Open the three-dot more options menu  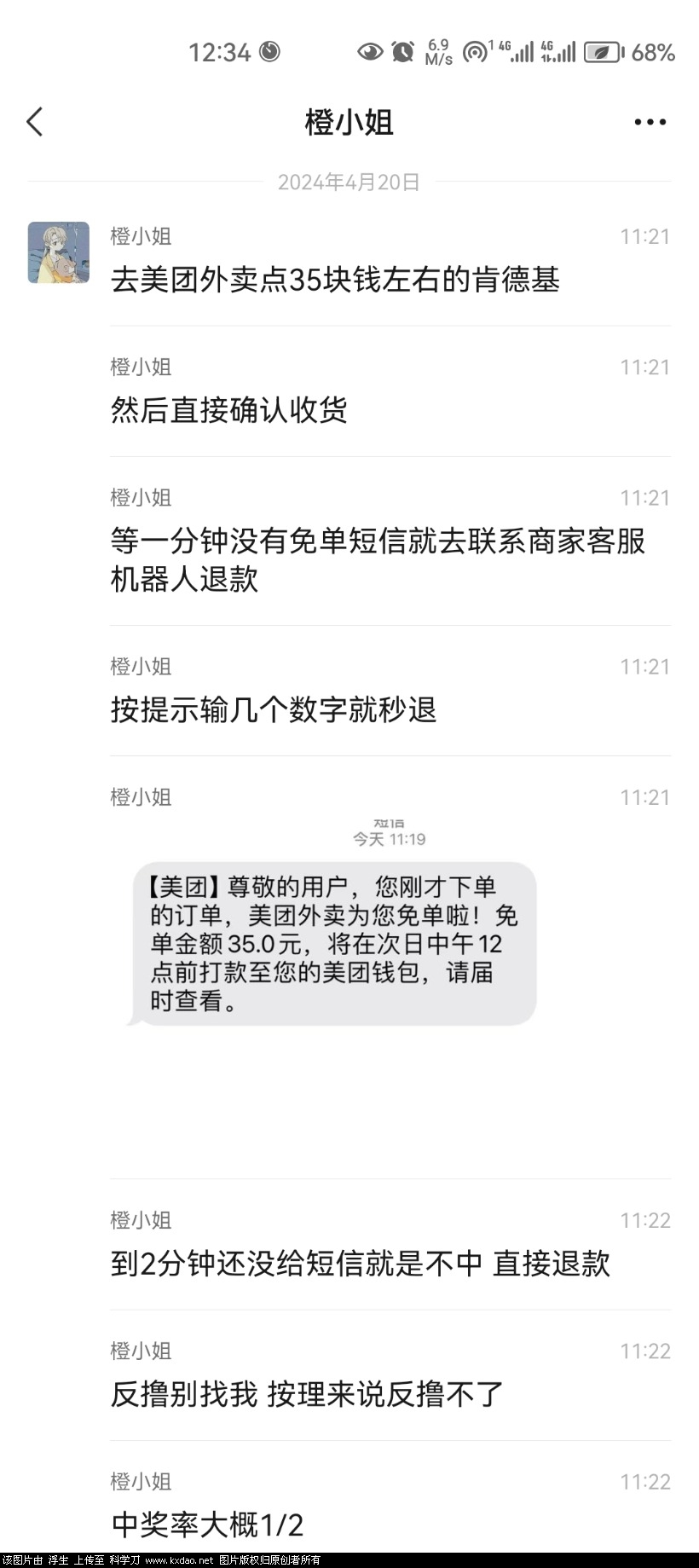[650, 122]
